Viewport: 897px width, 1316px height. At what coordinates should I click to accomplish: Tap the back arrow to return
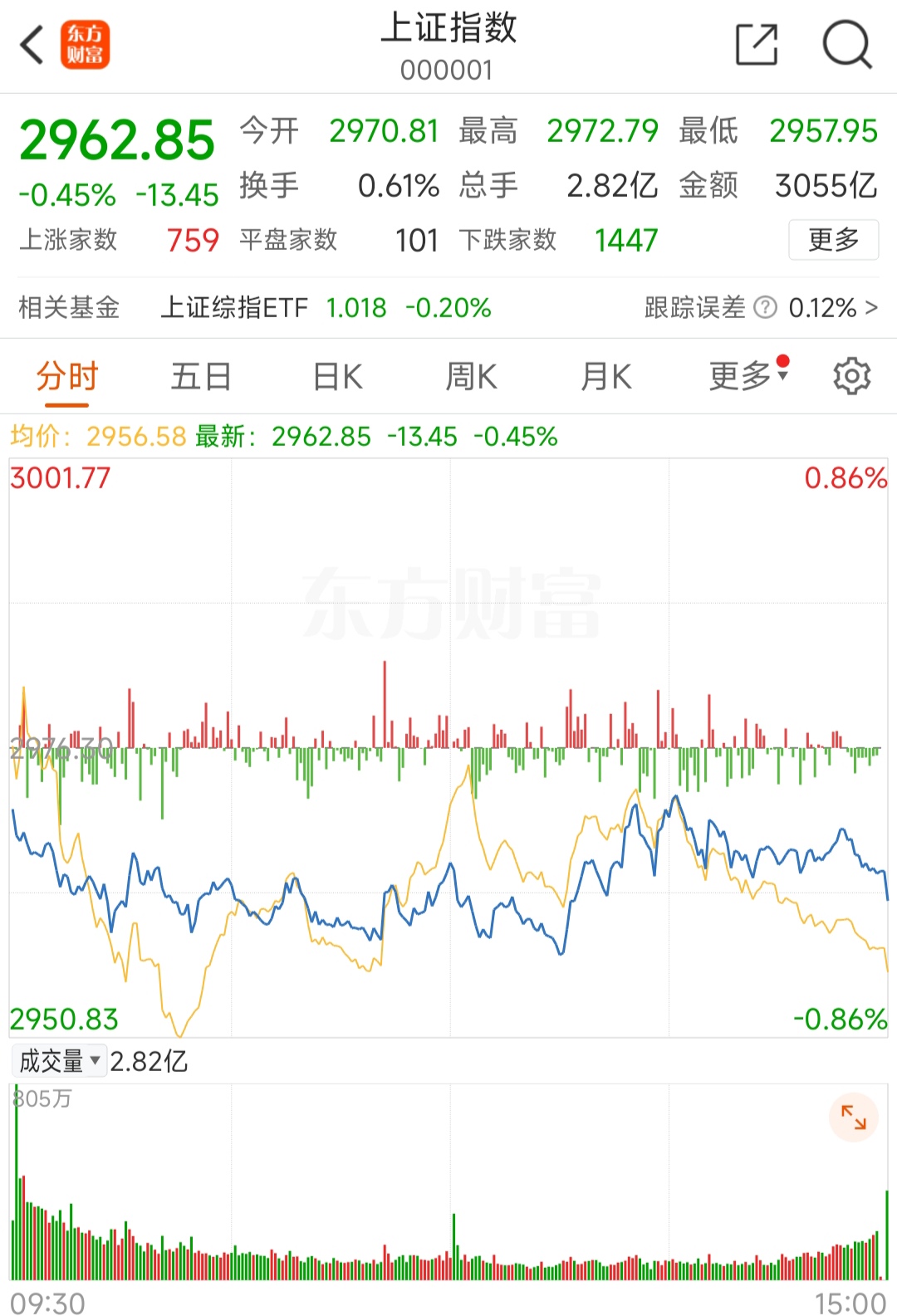pyautogui.click(x=31, y=46)
